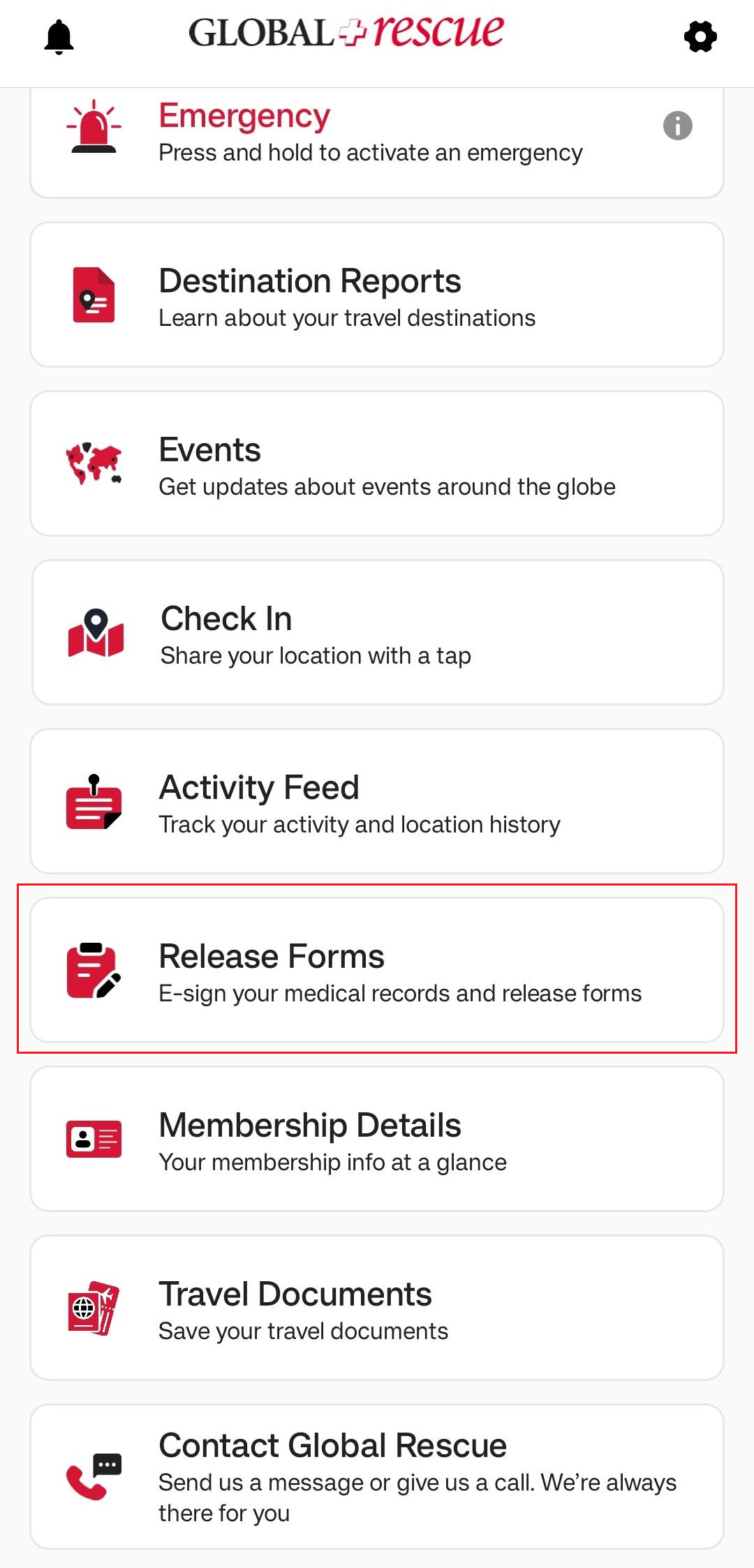This screenshot has height=1568, width=754.
Task: Go to the Activity Feed
Action: (x=377, y=802)
